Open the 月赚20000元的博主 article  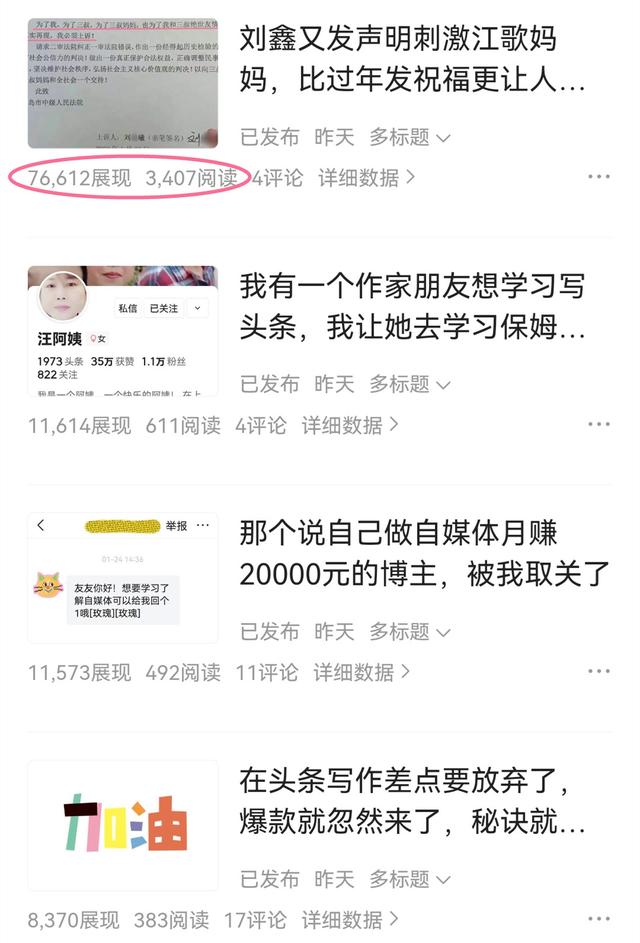click(x=424, y=554)
